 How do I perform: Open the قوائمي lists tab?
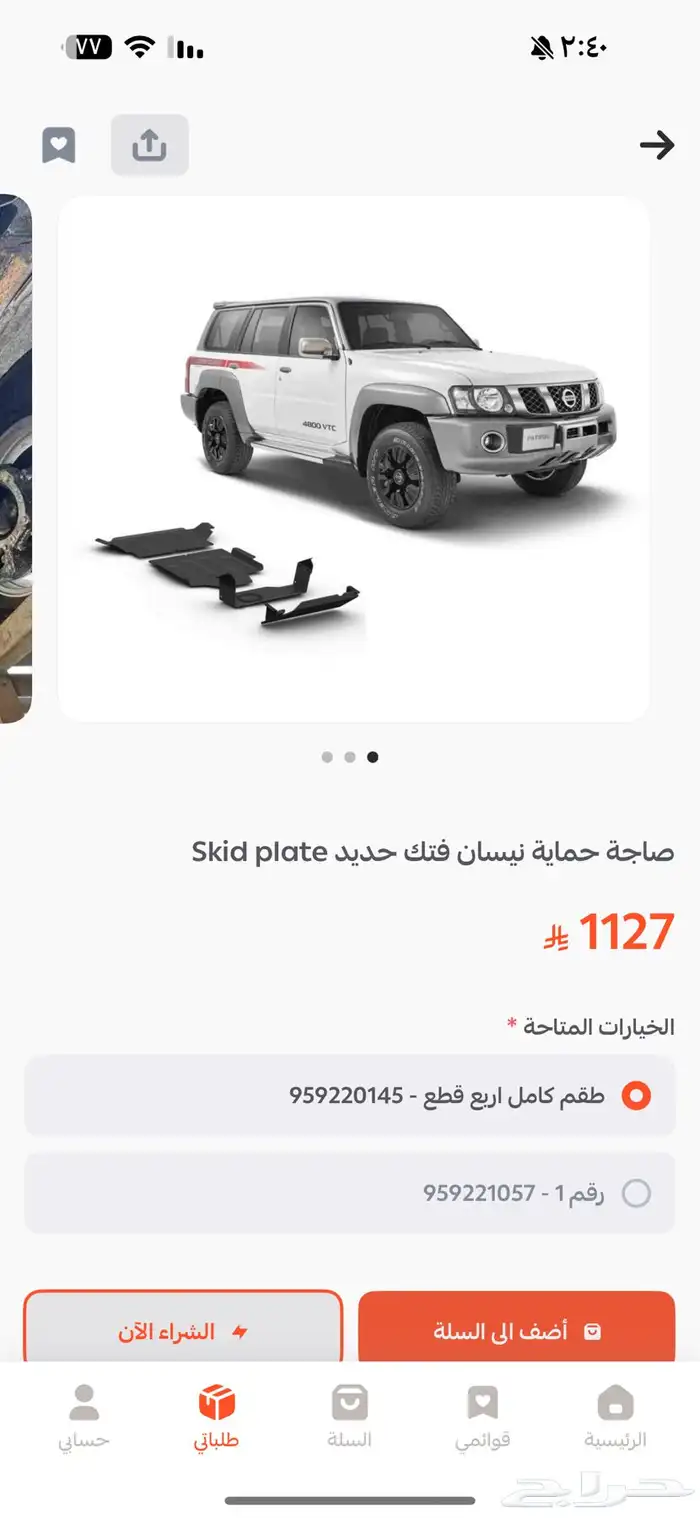482,1416
